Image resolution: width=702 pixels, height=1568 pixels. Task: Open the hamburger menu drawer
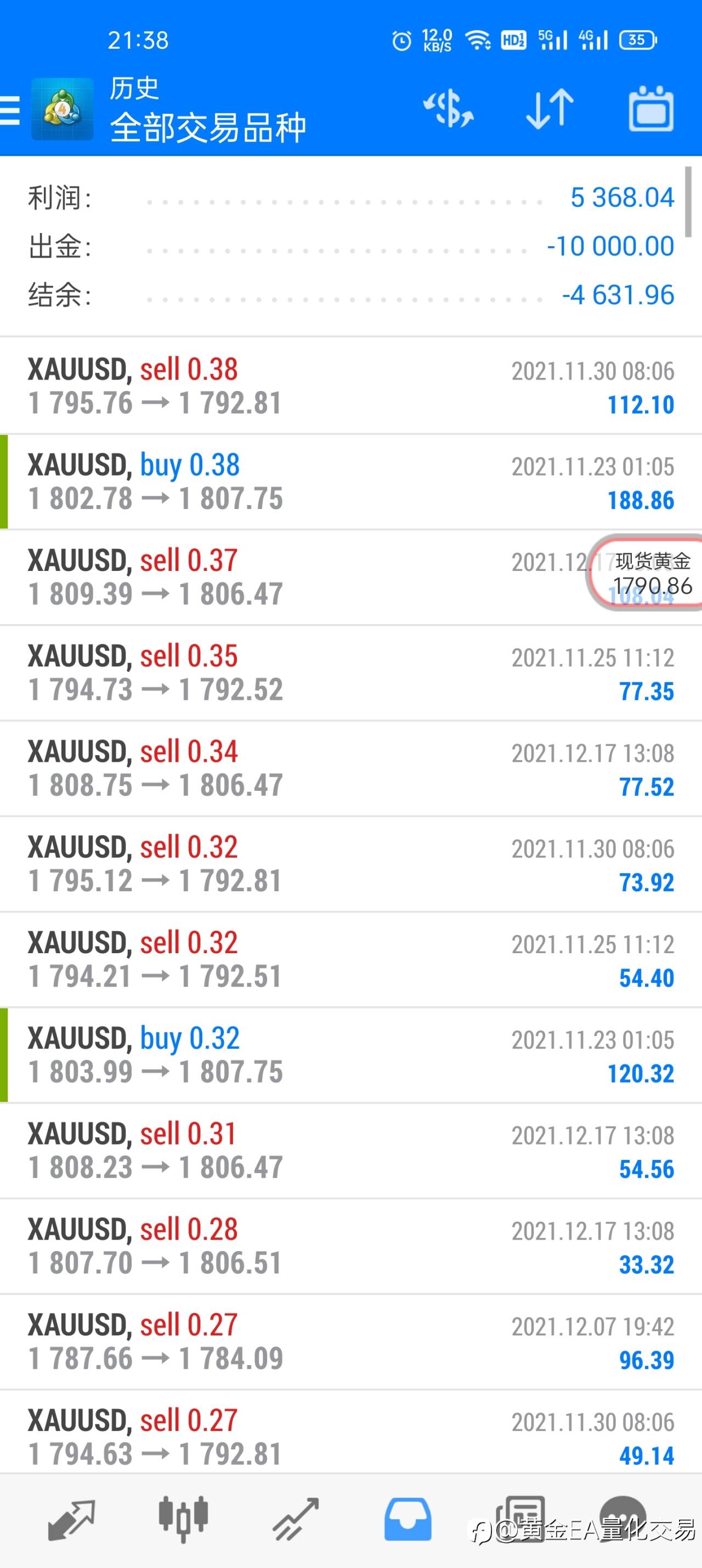point(10,110)
